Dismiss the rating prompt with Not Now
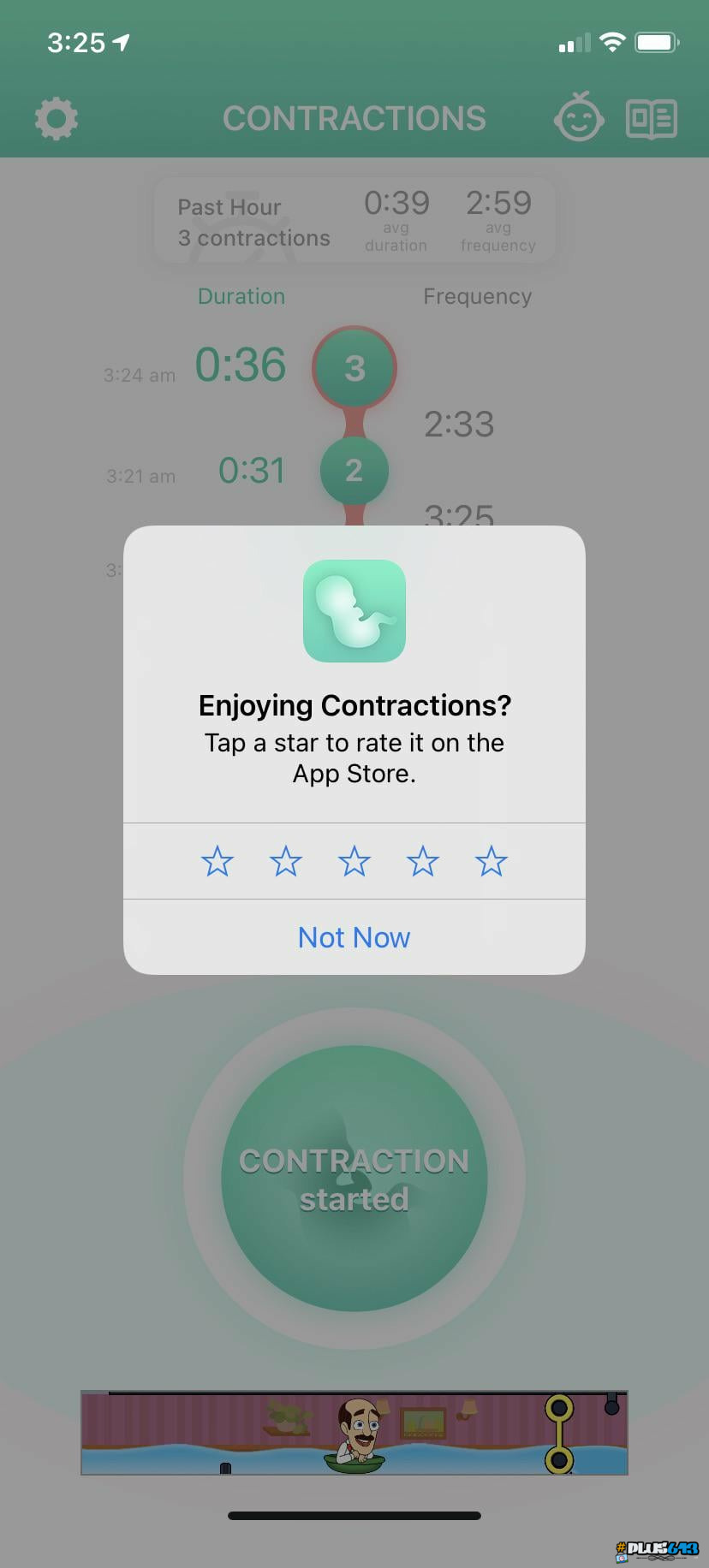This screenshot has width=709, height=1568. (x=354, y=937)
